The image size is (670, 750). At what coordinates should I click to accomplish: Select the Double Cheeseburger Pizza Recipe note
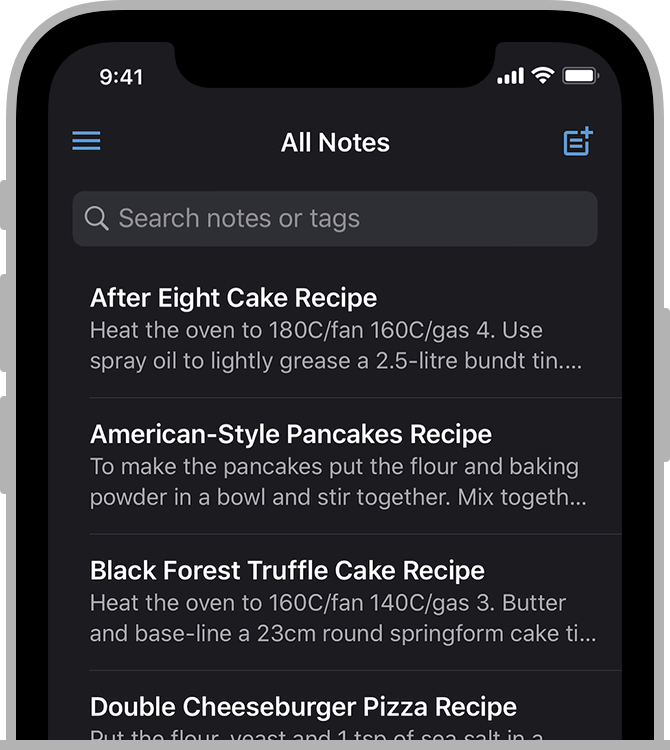click(340, 715)
